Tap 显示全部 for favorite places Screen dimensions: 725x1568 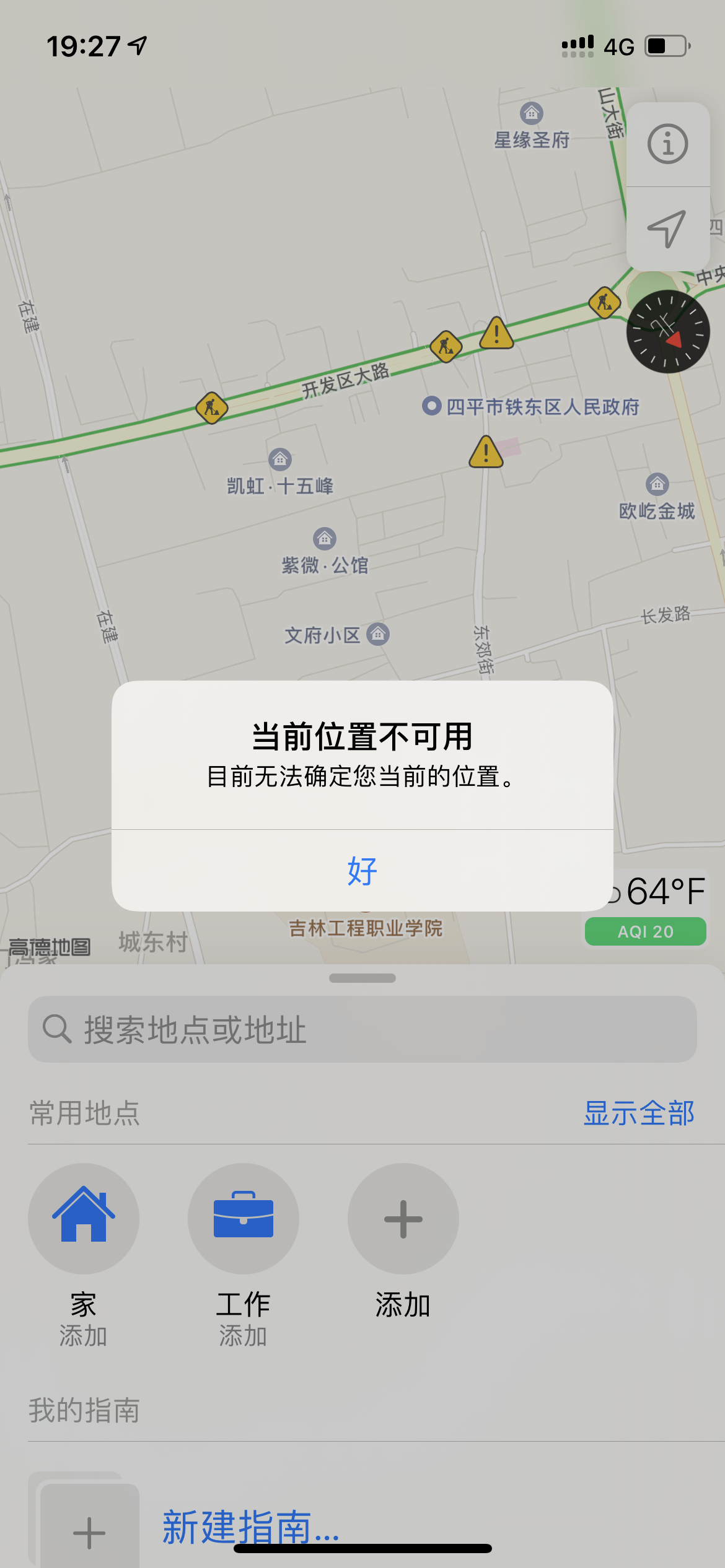pyautogui.click(x=639, y=1113)
